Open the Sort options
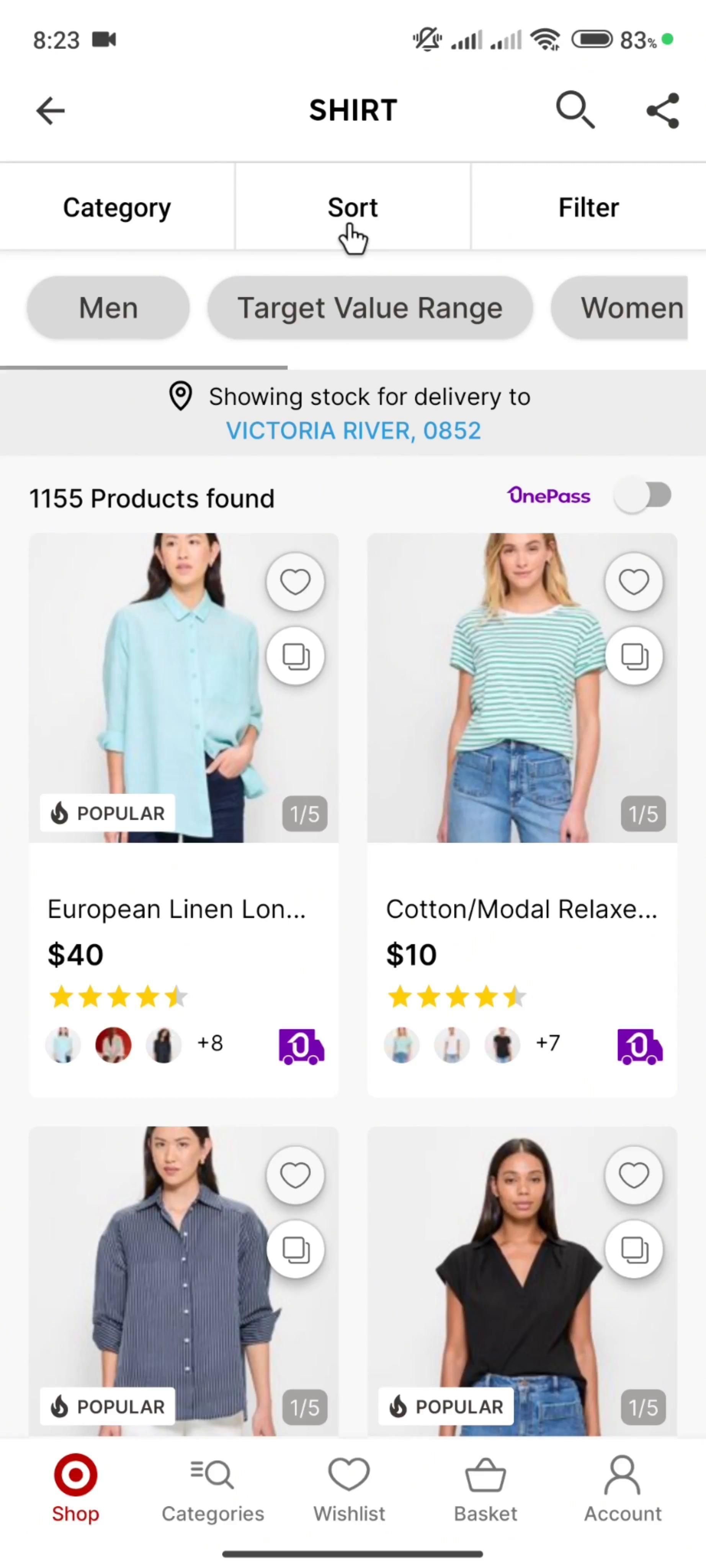The image size is (706, 1568). click(352, 207)
